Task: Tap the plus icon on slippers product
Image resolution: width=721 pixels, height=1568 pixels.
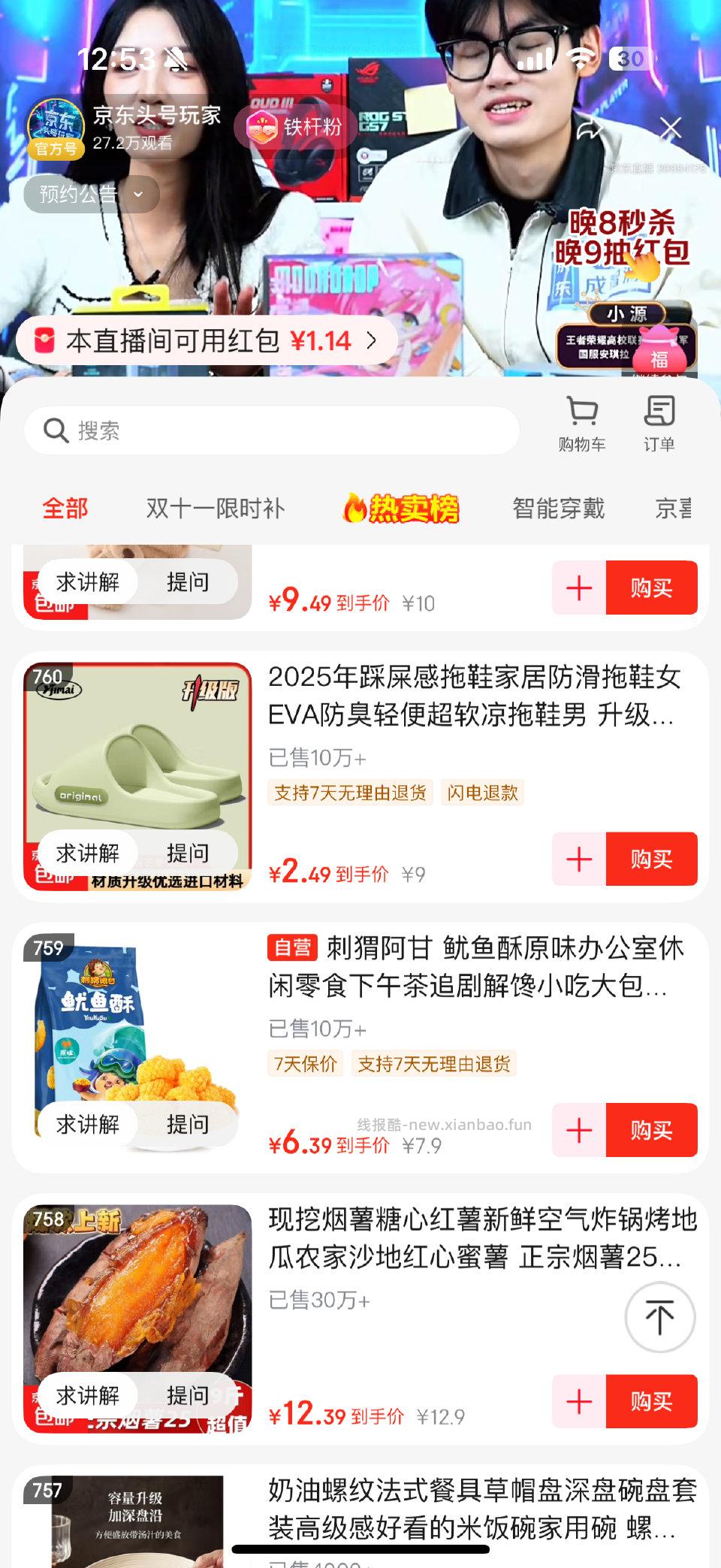Action: click(577, 860)
